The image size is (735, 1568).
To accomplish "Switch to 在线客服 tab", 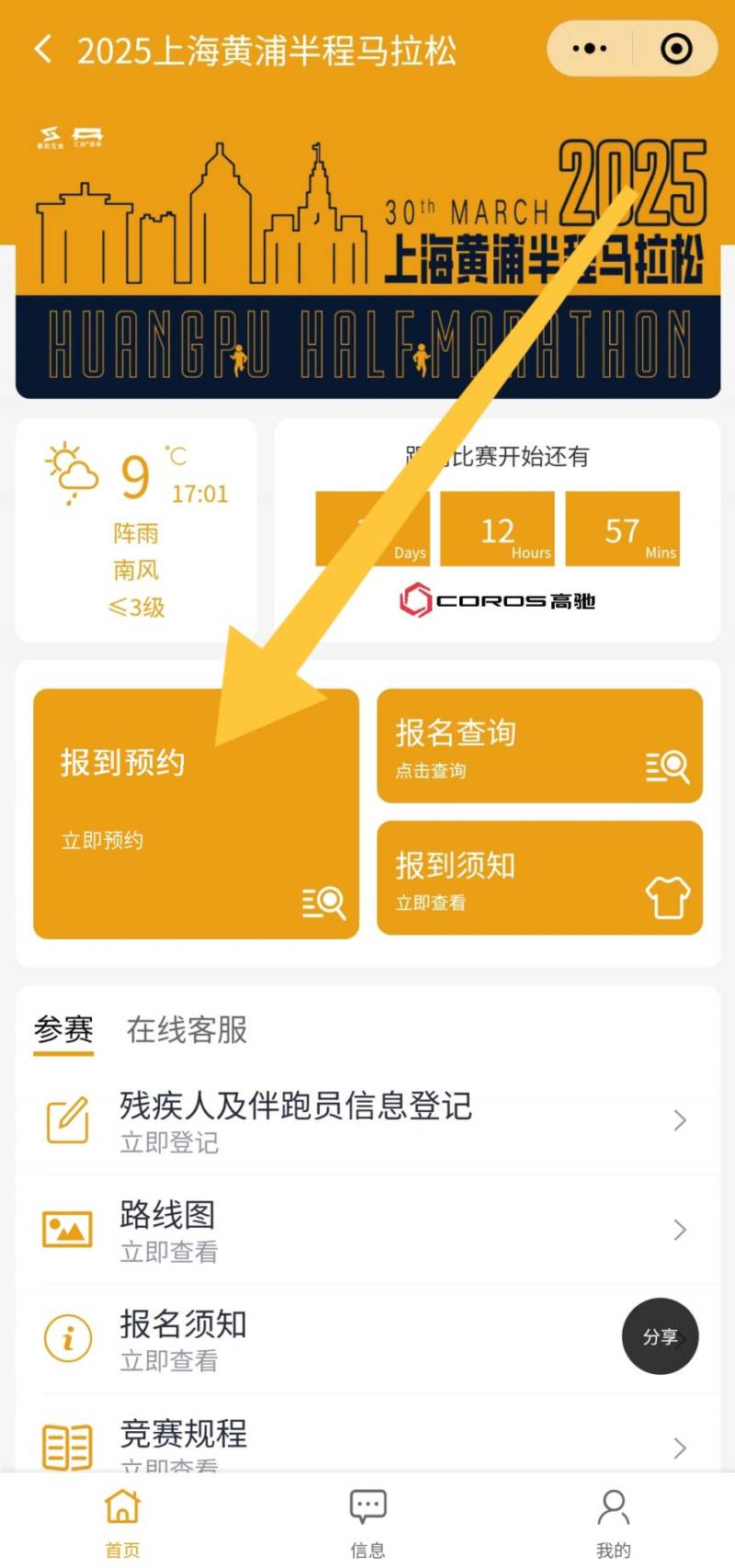I will pyautogui.click(x=187, y=1029).
